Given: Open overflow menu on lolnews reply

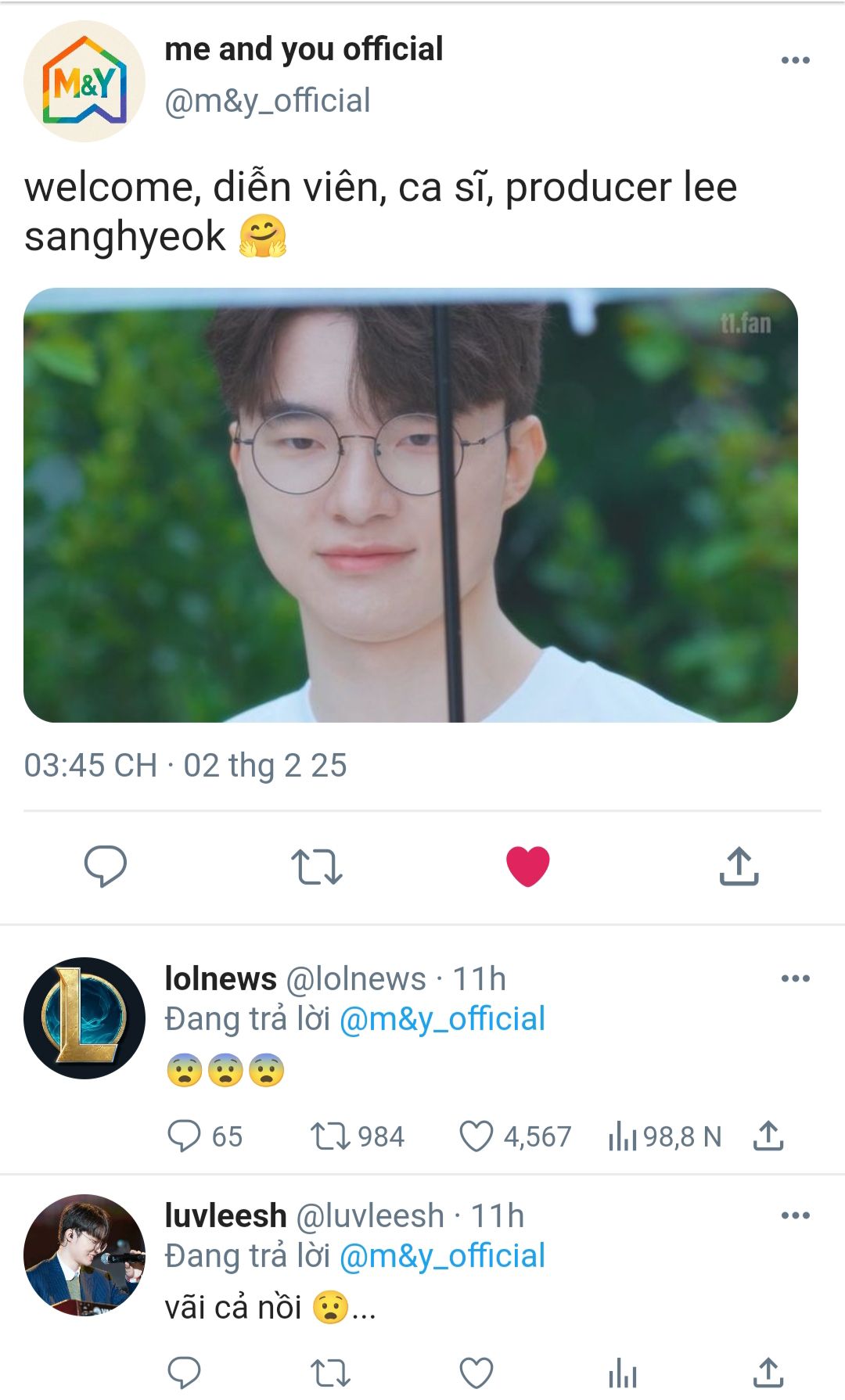Looking at the screenshot, I should pos(795,978).
